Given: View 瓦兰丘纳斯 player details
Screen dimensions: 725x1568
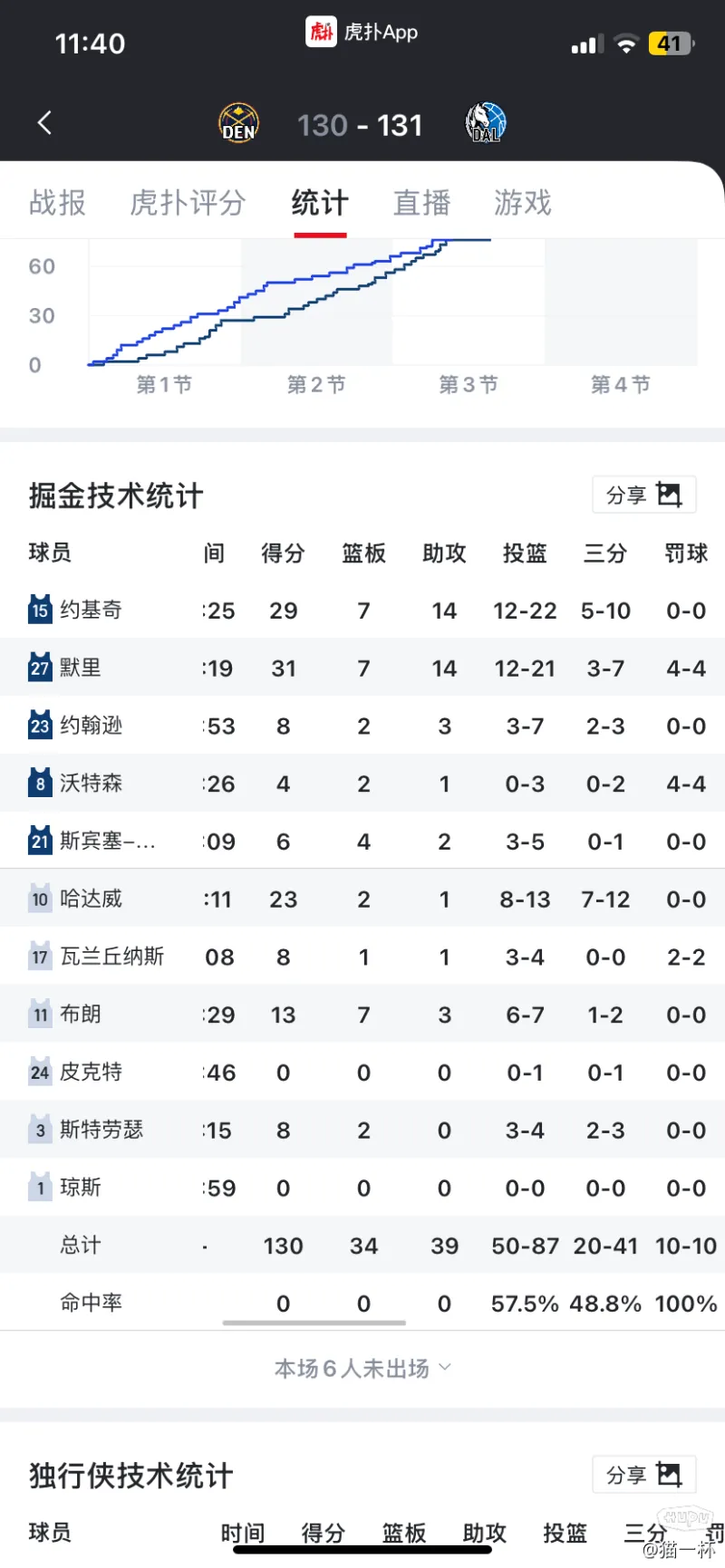Looking at the screenshot, I should pos(111,957).
